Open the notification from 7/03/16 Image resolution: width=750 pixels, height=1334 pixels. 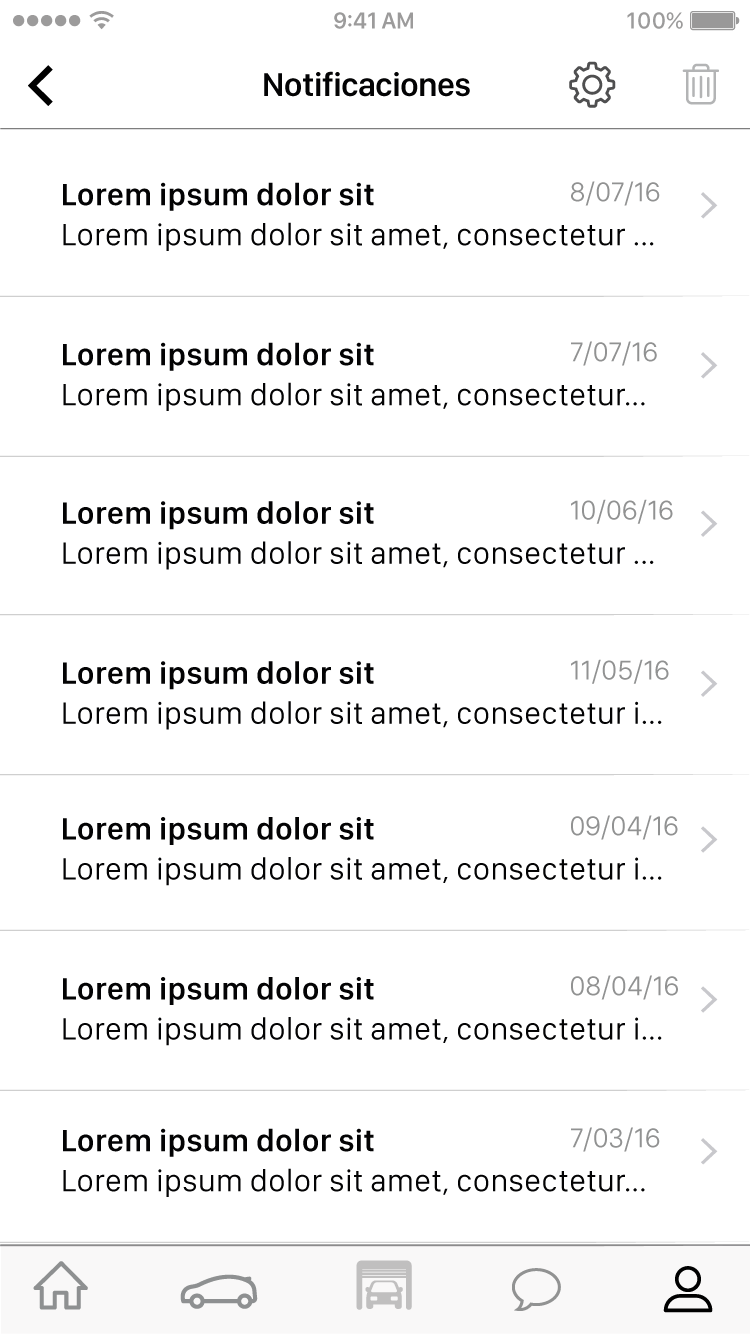[x=375, y=1166]
